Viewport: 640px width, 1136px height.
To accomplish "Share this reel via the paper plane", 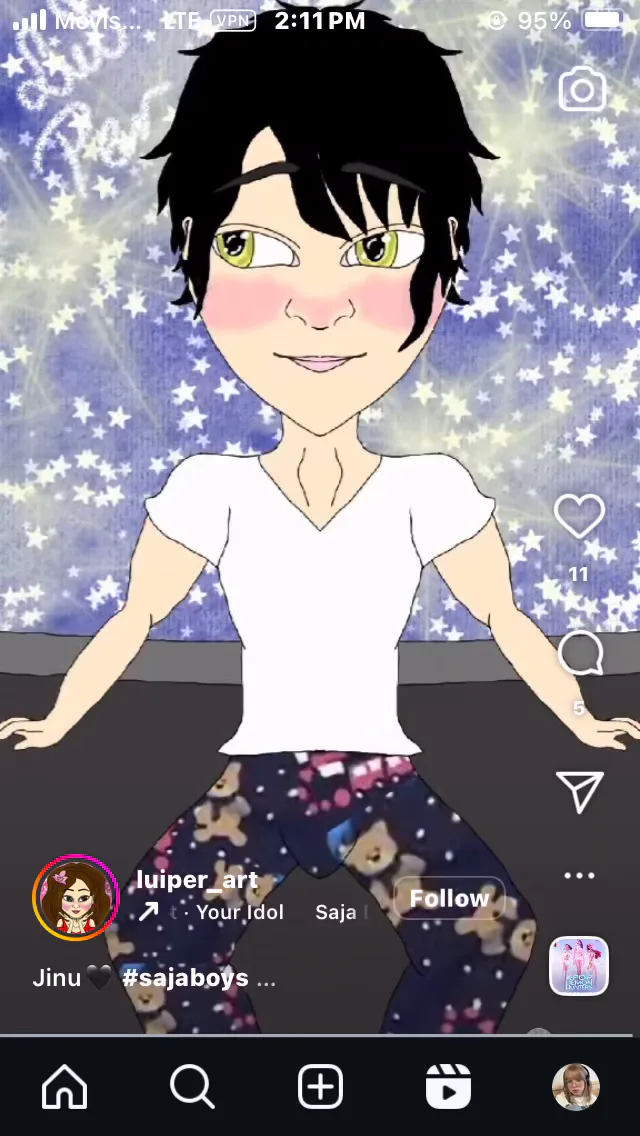I will click(580, 792).
